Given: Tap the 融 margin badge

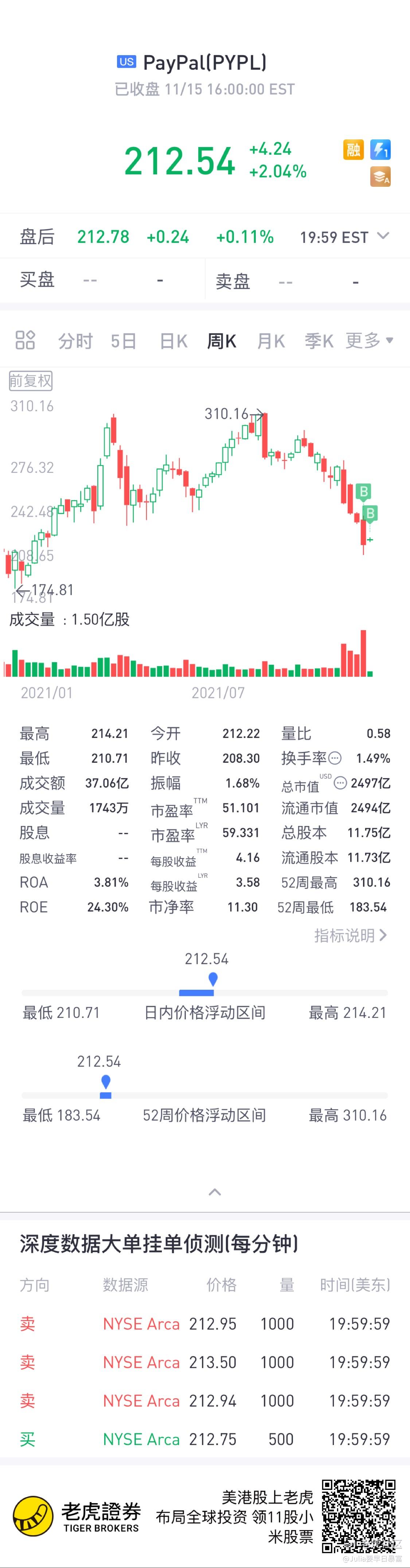Looking at the screenshot, I should (x=354, y=150).
